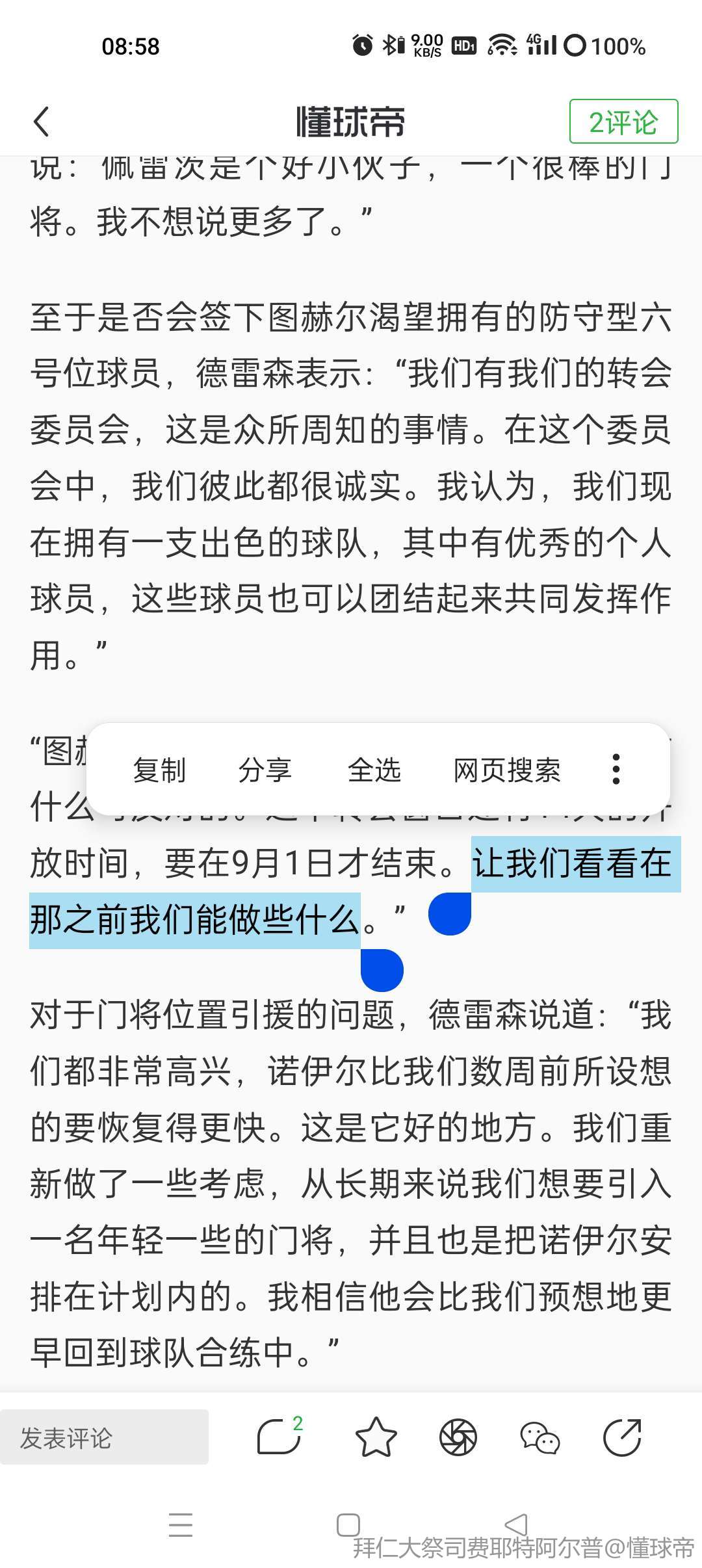Share to Moments via the aperture icon
The height and width of the screenshot is (1568, 702).
pyautogui.click(x=458, y=1437)
